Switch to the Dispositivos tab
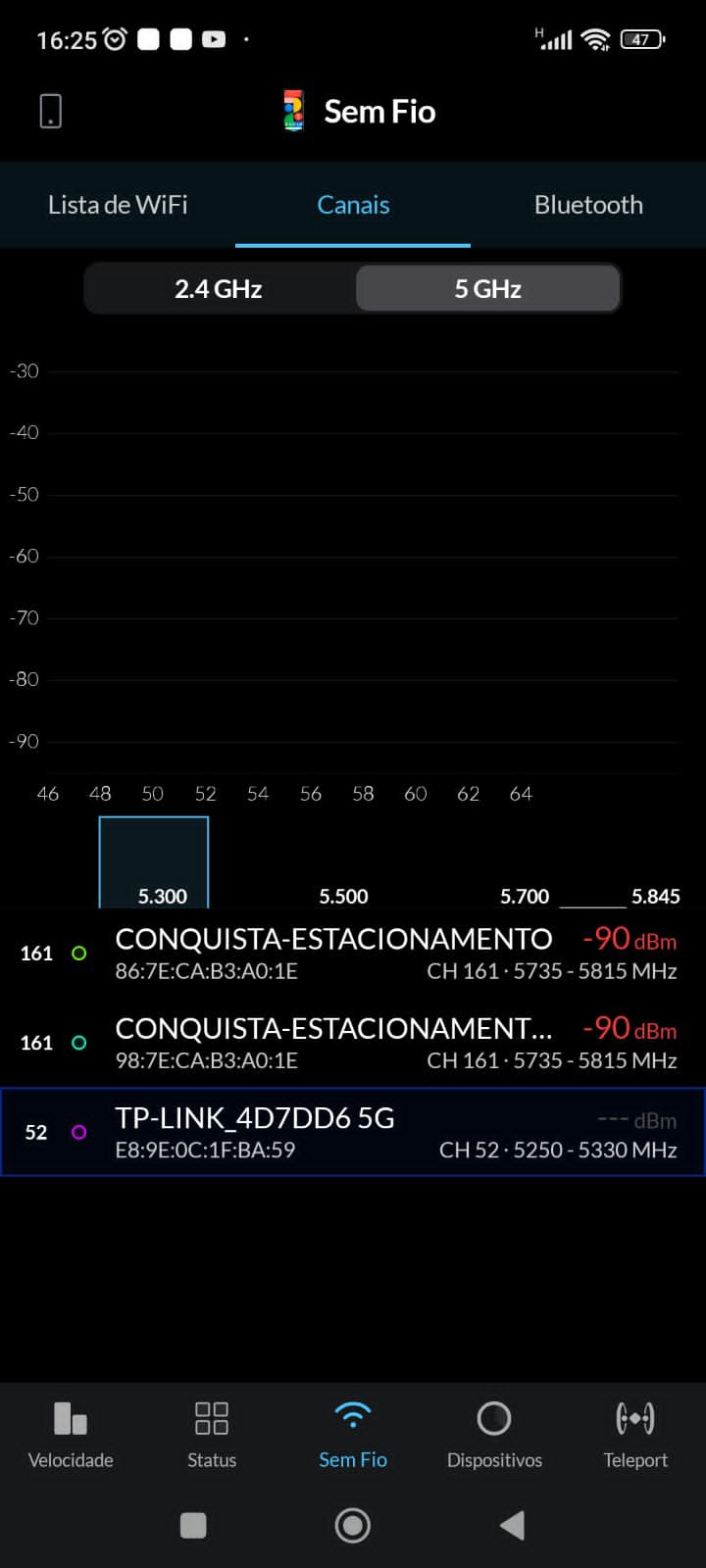706x1568 pixels. (x=494, y=1435)
